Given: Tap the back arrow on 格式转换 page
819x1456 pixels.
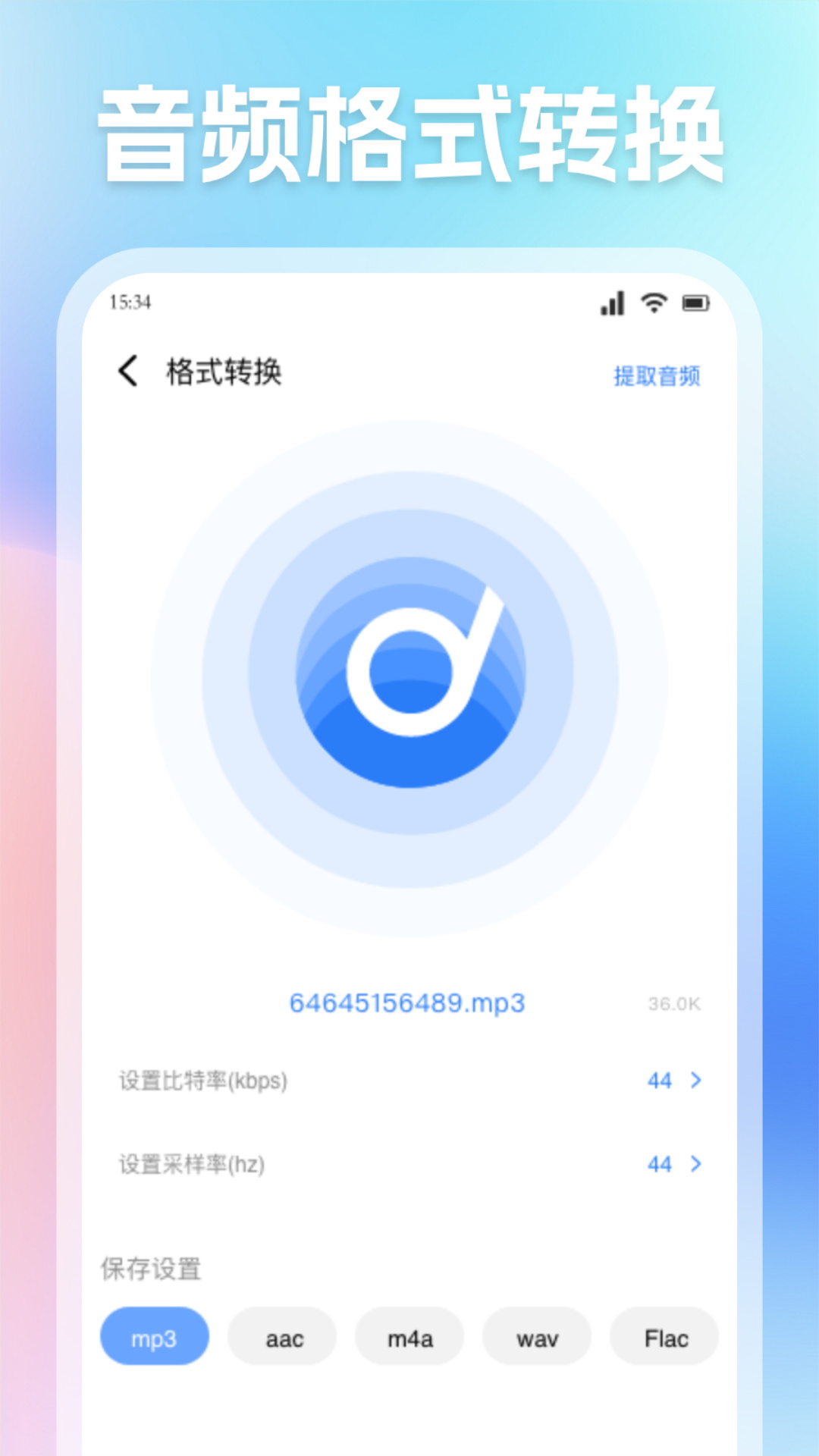Looking at the screenshot, I should 127,372.
